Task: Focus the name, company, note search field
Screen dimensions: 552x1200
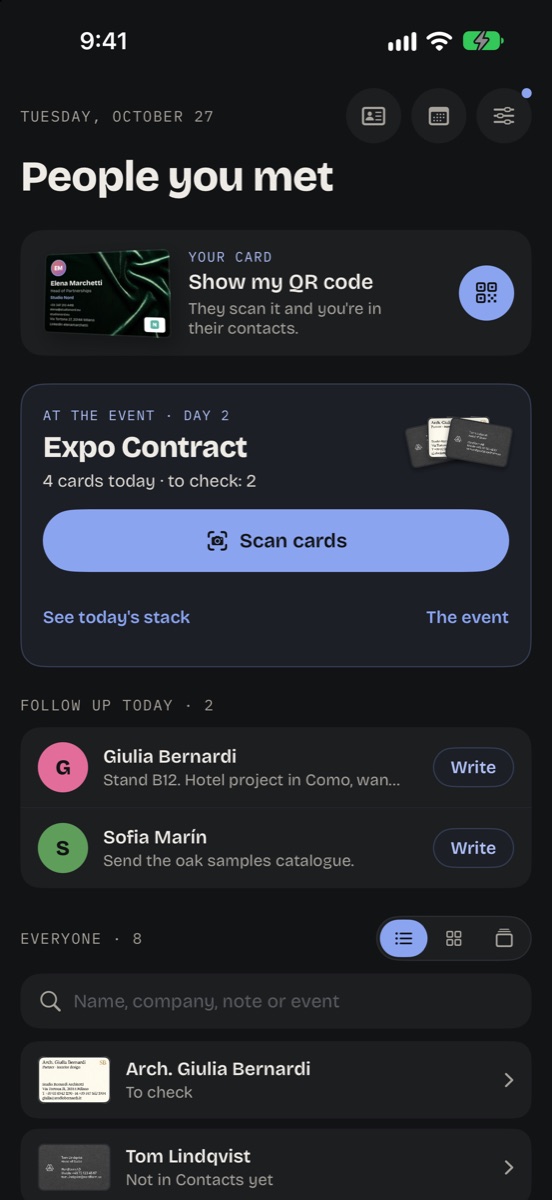Action: point(276,1001)
